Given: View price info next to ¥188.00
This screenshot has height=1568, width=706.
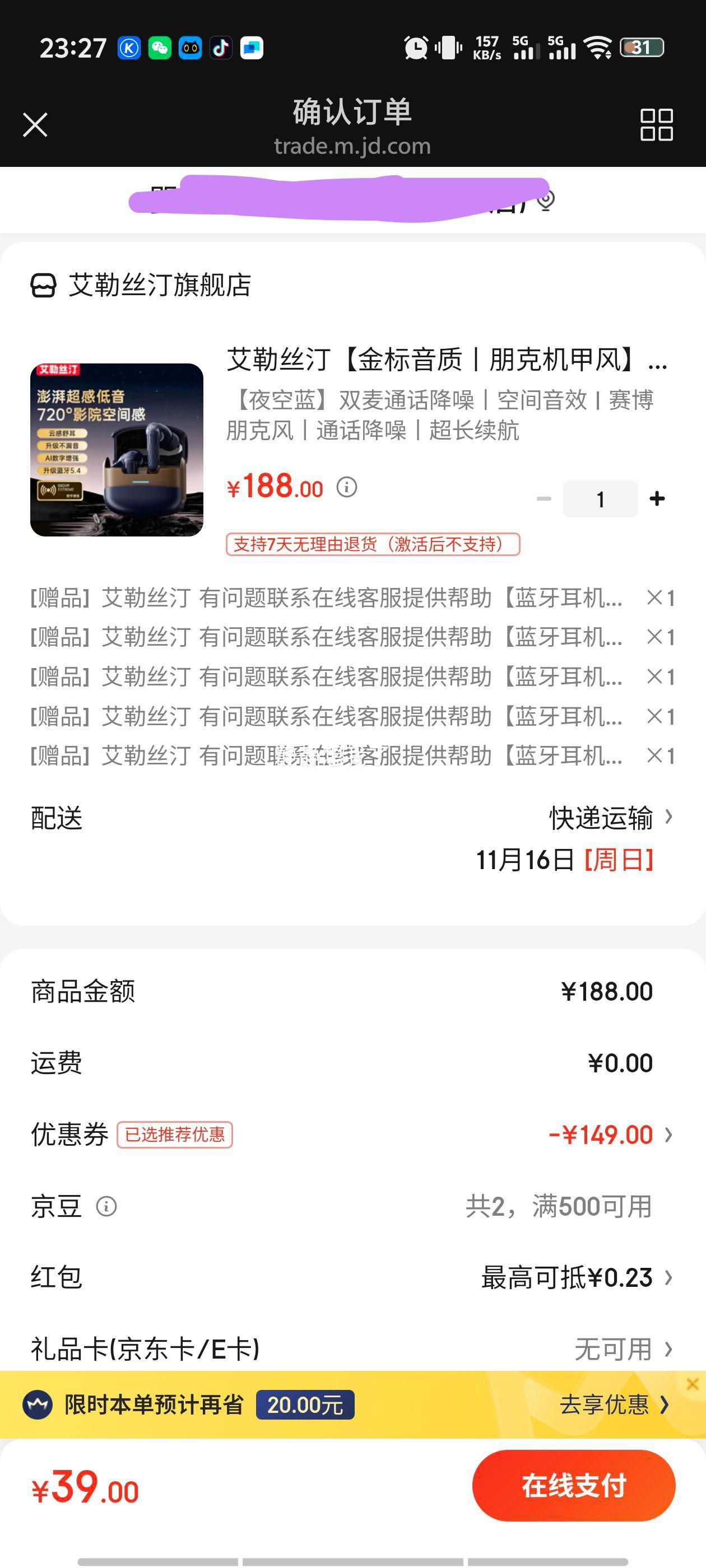Looking at the screenshot, I should pos(347,487).
